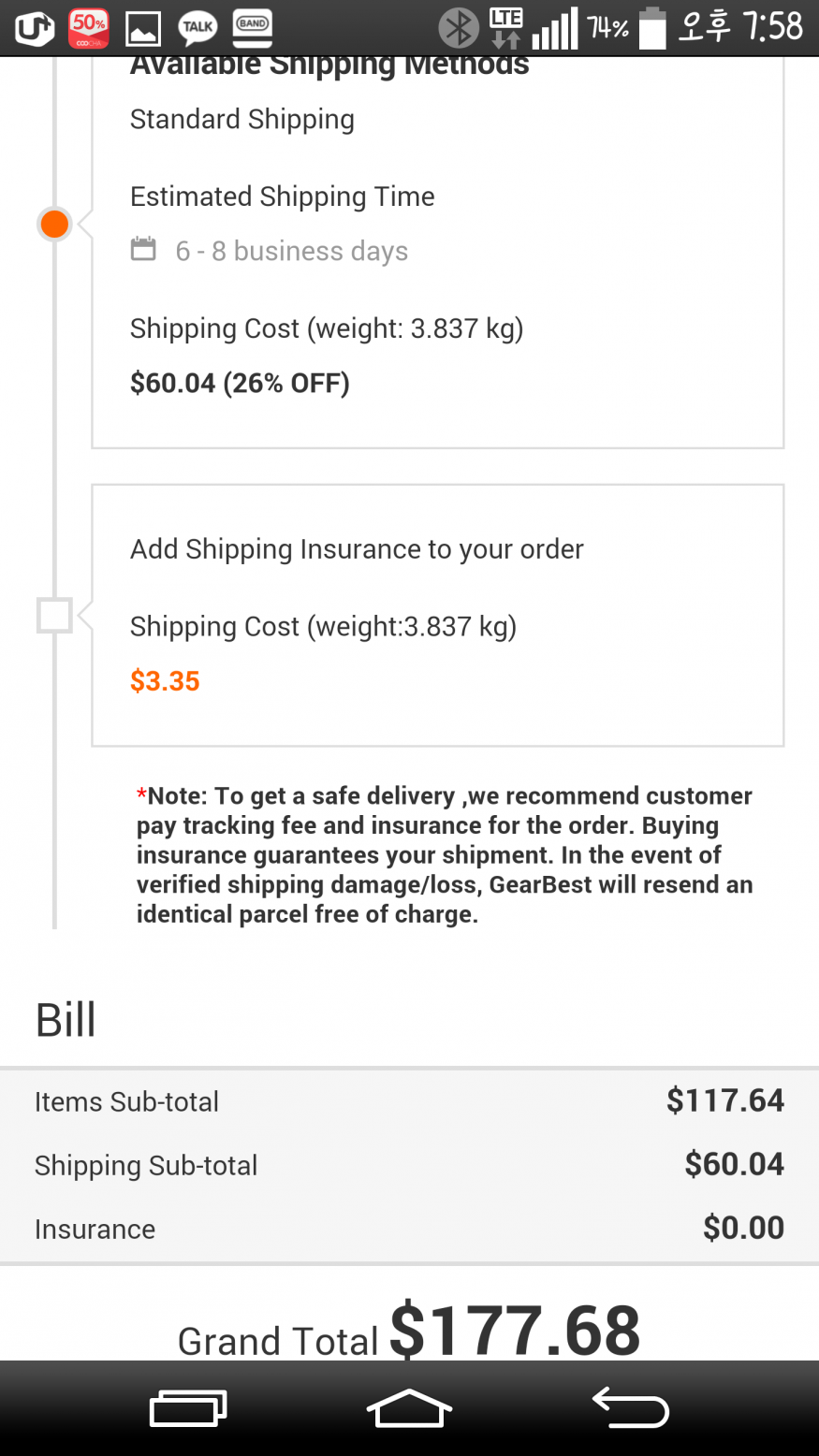This screenshot has width=819, height=1456.
Task: Select the Standard Shipping radio option
Action: click(54, 225)
